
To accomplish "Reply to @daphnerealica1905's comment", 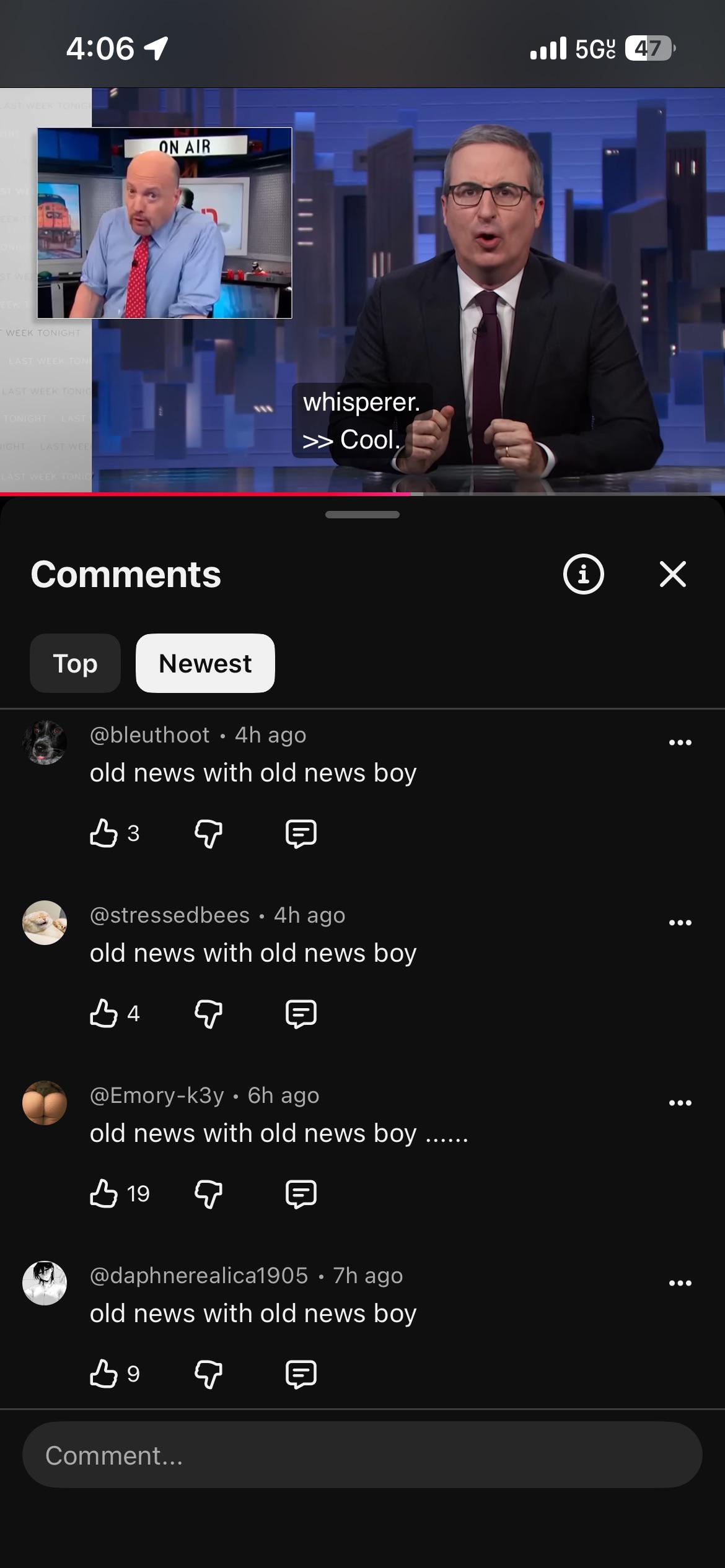I will click(301, 1374).
